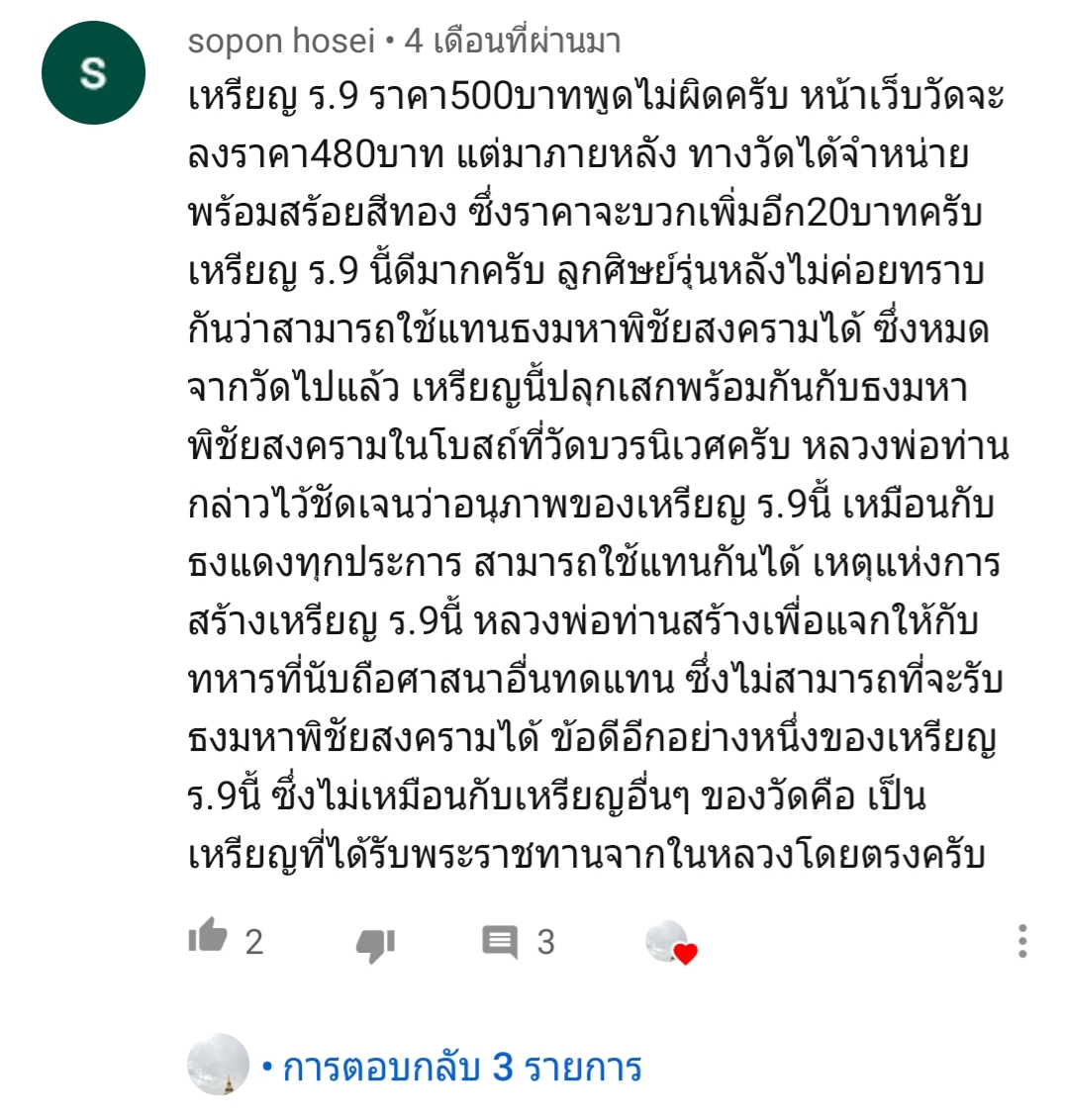Image resolution: width=1065 pixels, height=1120 pixels.
Task: Open the comment's overflow menu
Action: click(1022, 942)
